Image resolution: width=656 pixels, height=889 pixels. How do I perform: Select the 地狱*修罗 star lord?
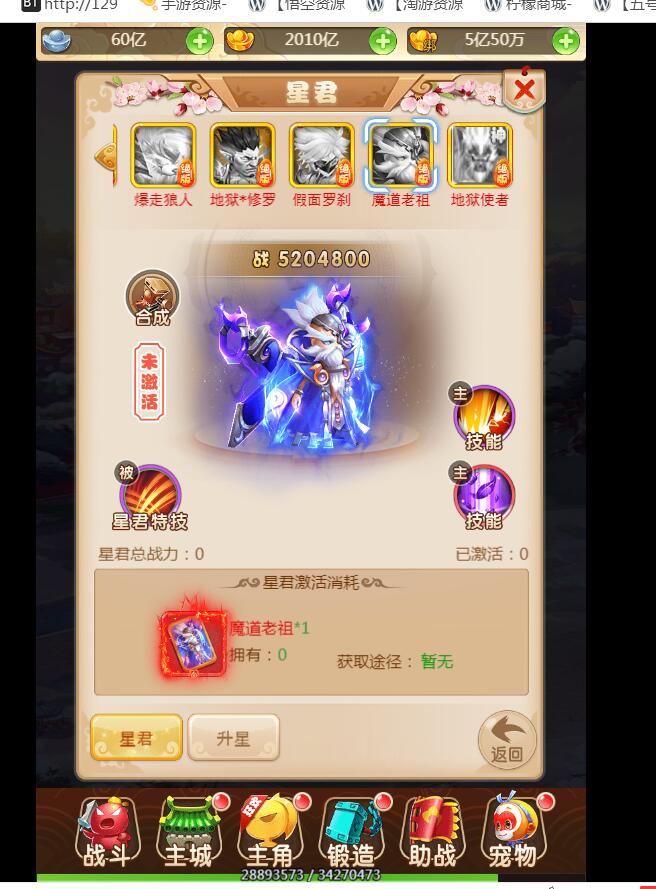coord(242,156)
